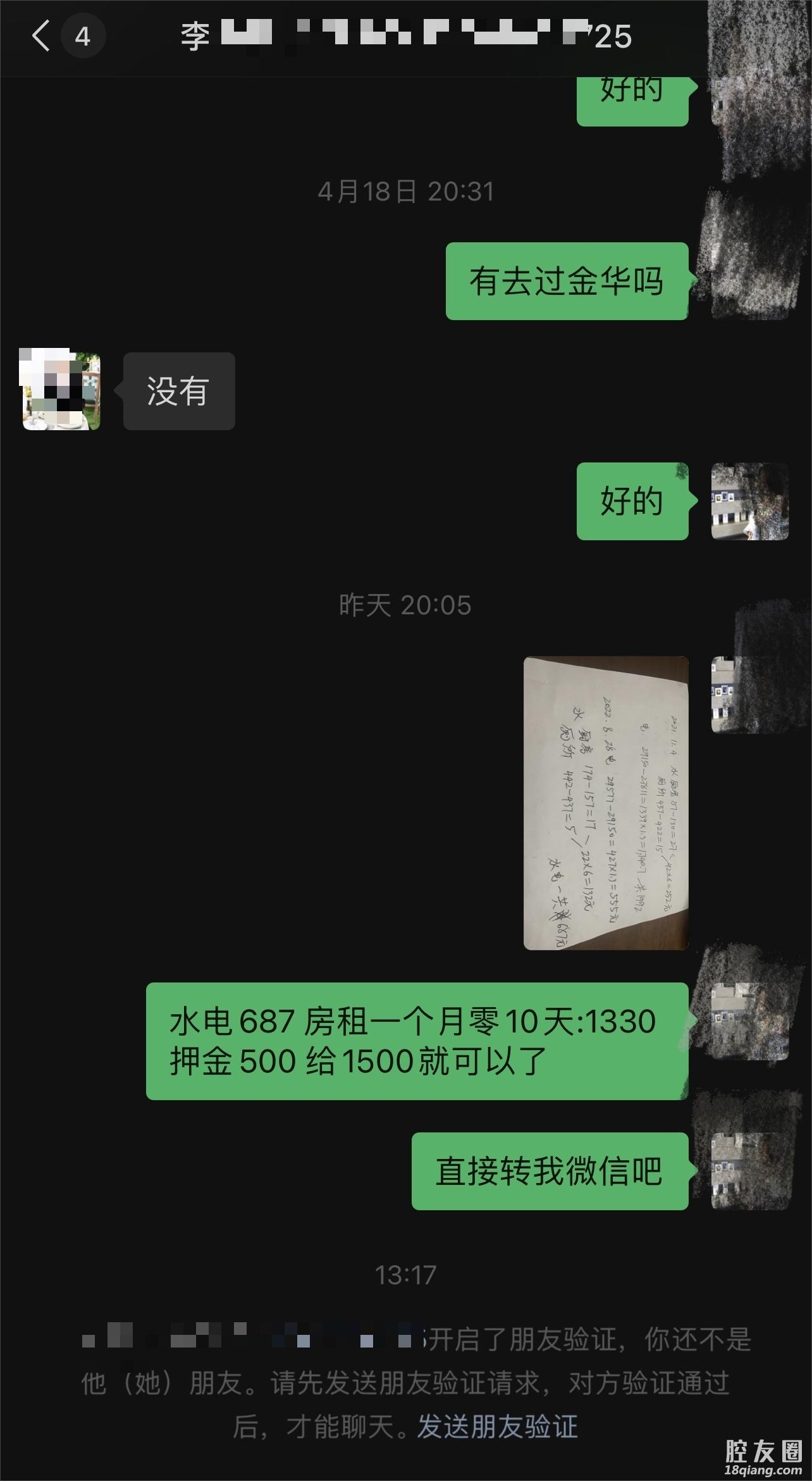Tap the 发送朋友验证 link
Screen dimensions: 812x1481
tap(497, 1427)
